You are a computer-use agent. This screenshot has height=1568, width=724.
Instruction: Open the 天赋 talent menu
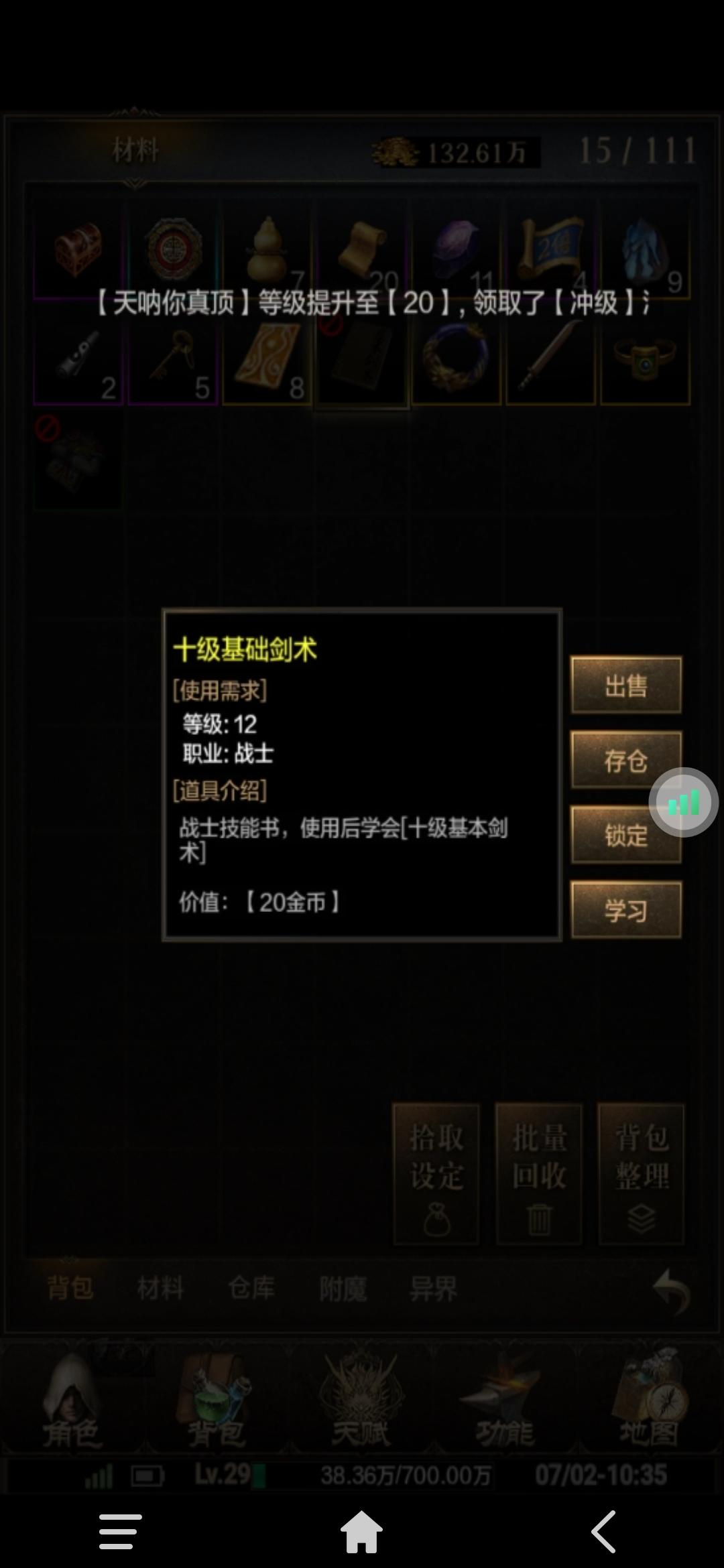[361, 1400]
